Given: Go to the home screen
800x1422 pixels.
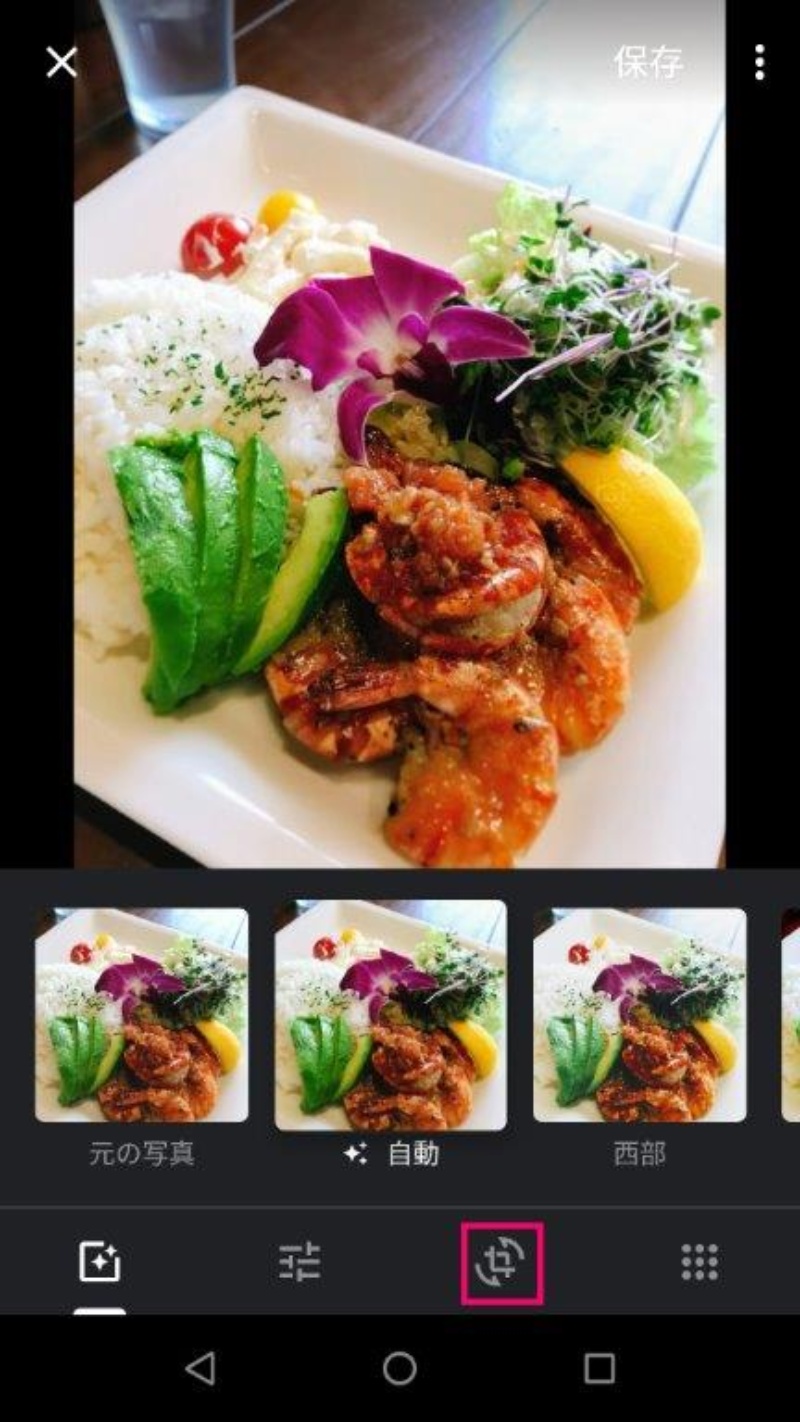Looking at the screenshot, I should pos(400,1368).
